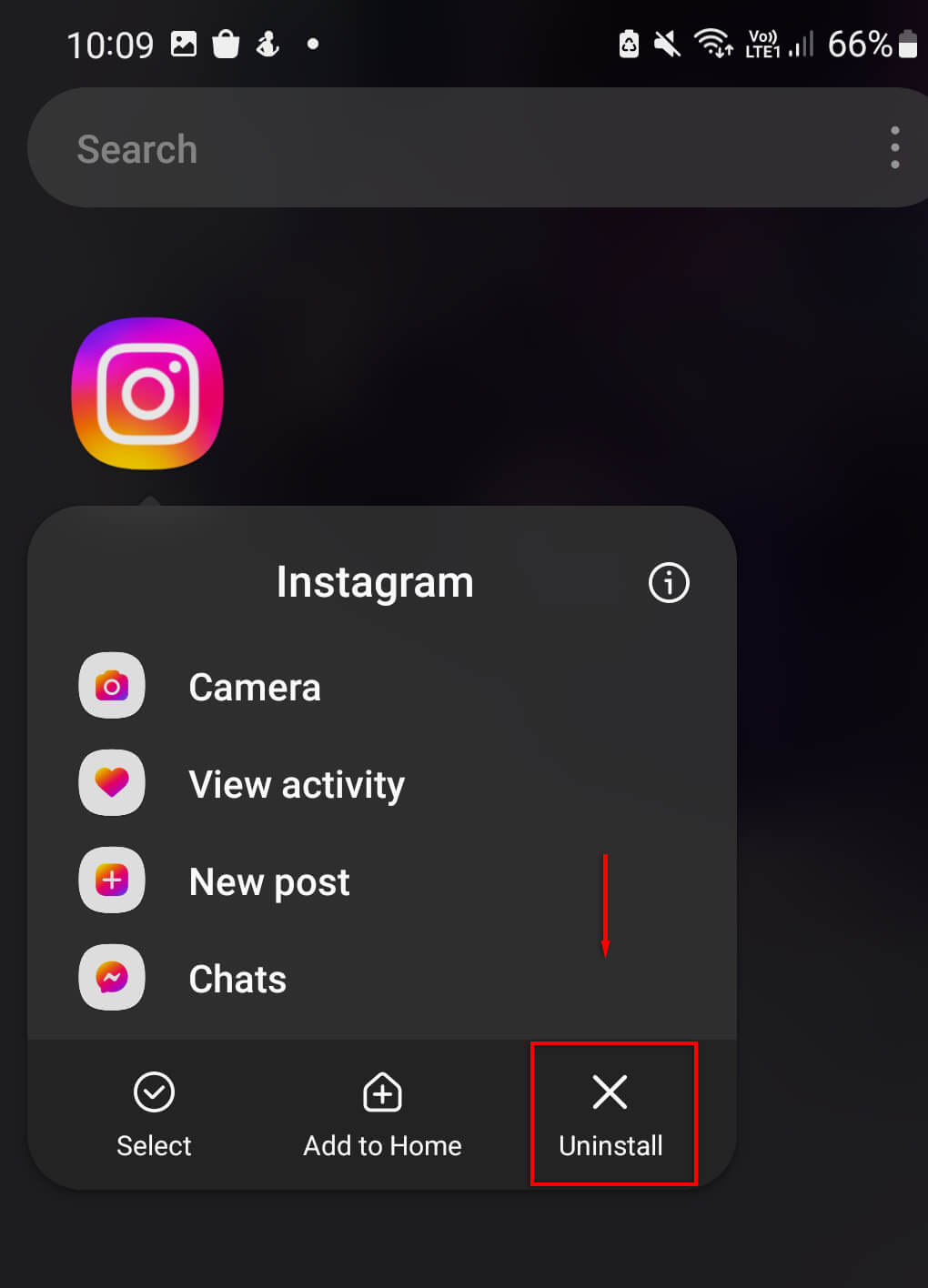928x1288 pixels.
Task: Open the three-dot overflow menu
Action: (x=894, y=147)
